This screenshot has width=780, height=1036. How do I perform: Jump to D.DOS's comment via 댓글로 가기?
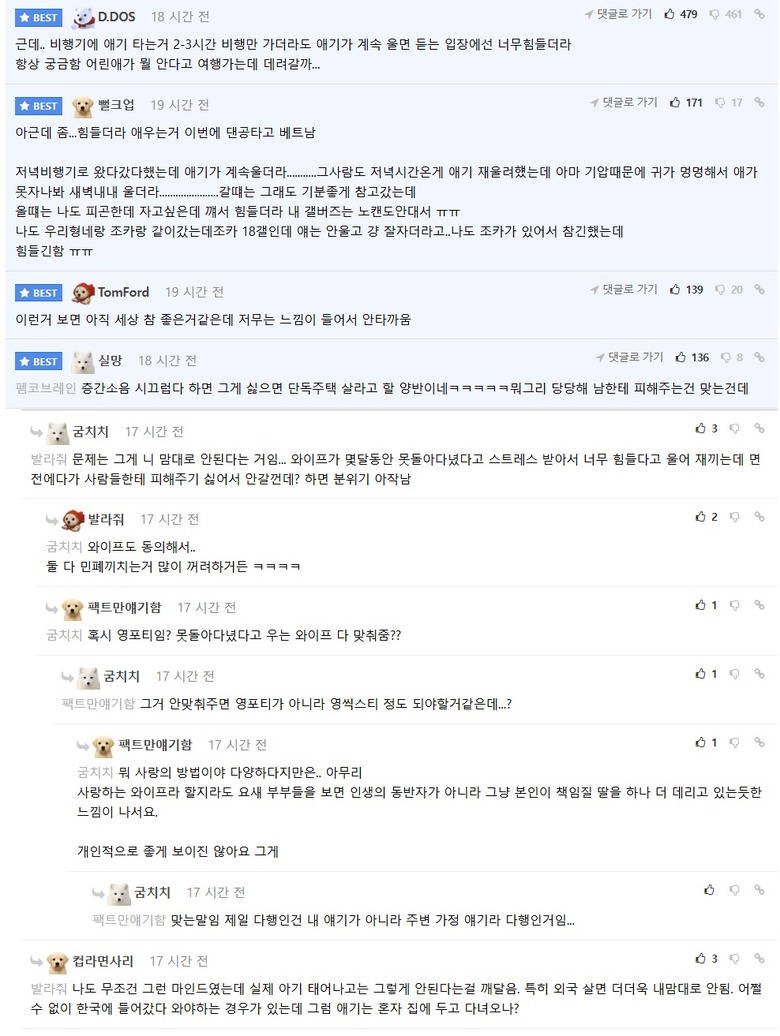pyautogui.click(x=618, y=14)
